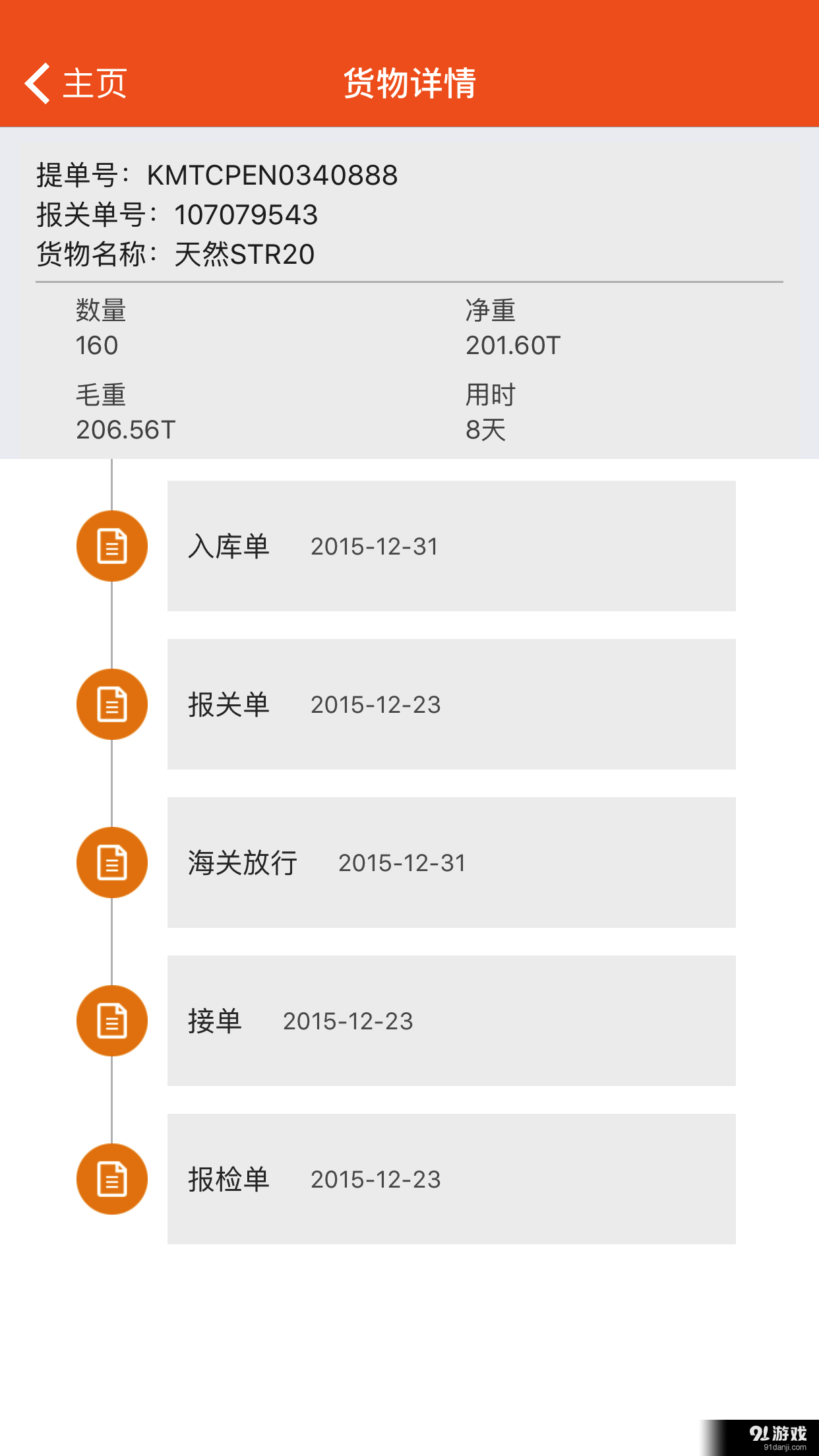Select the cargo name 天然STR20

[x=244, y=254]
